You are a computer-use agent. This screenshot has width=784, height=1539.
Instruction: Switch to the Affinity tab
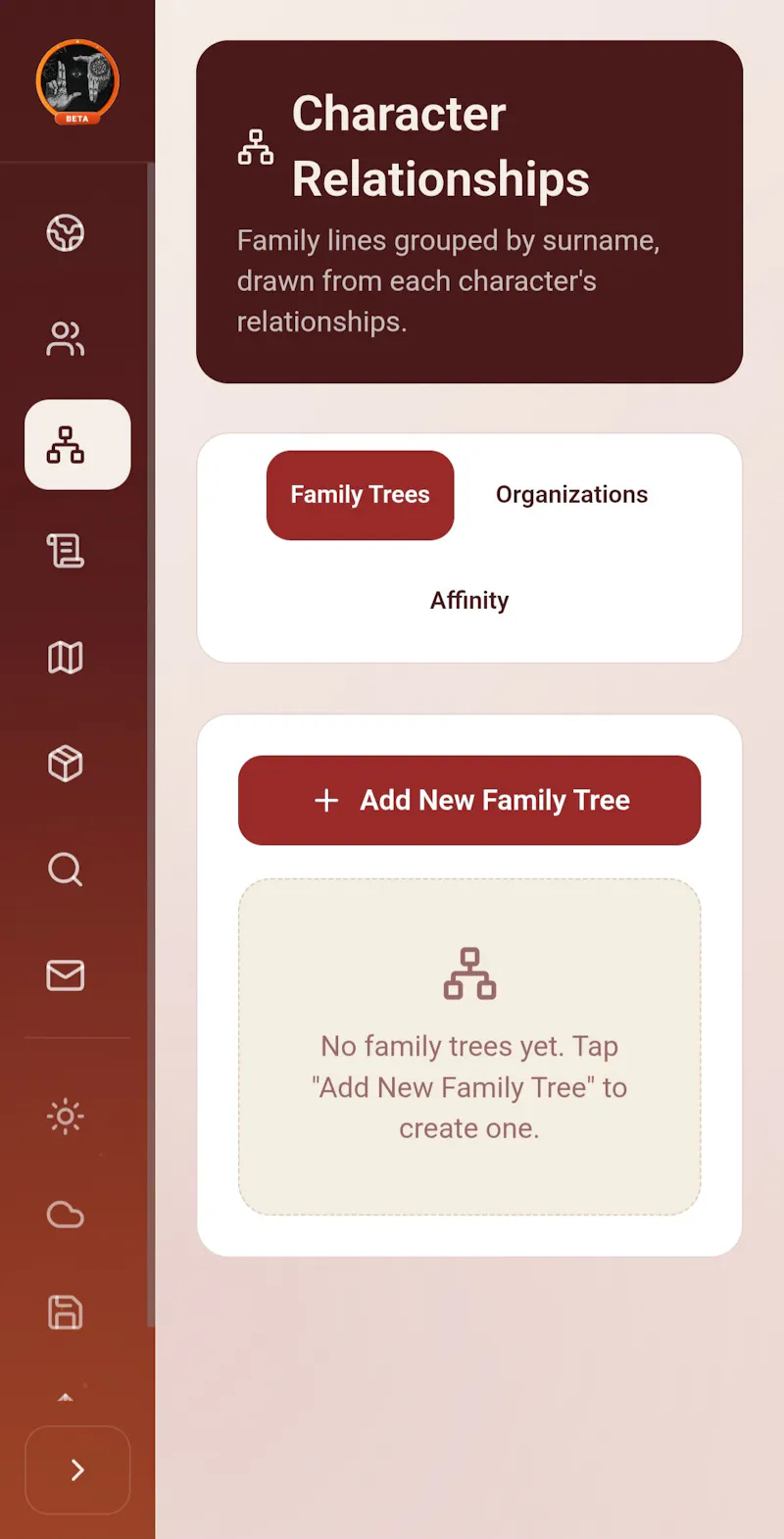469,601
